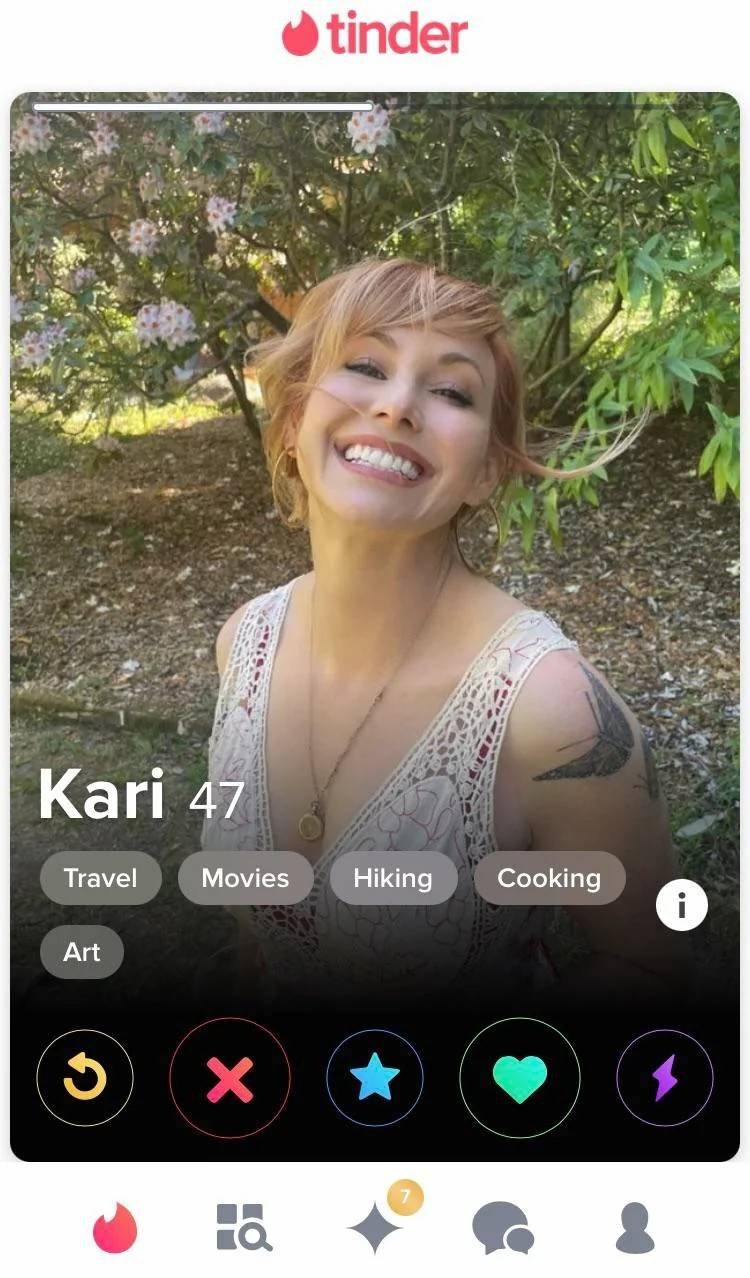Open your own profile tab
Image resolution: width=750 pixels, height=1278 pixels.
click(x=635, y=1228)
